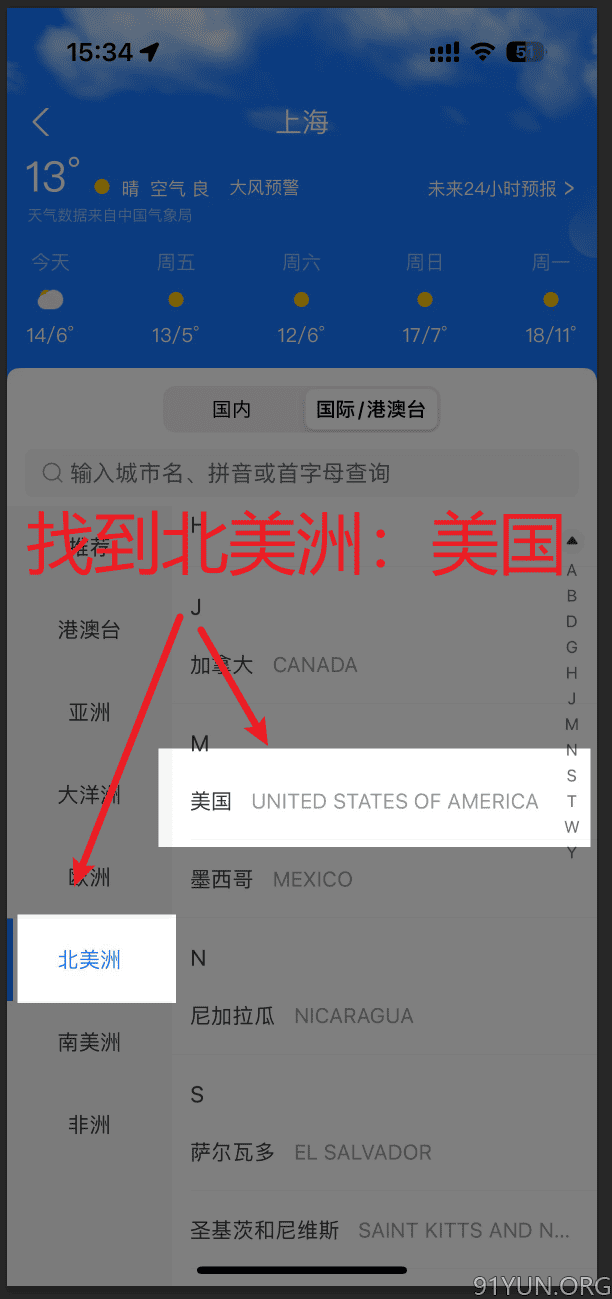Go back with the top-left arrow
The height and width of the screenshot is (1299, 612).
pos(41,122)
